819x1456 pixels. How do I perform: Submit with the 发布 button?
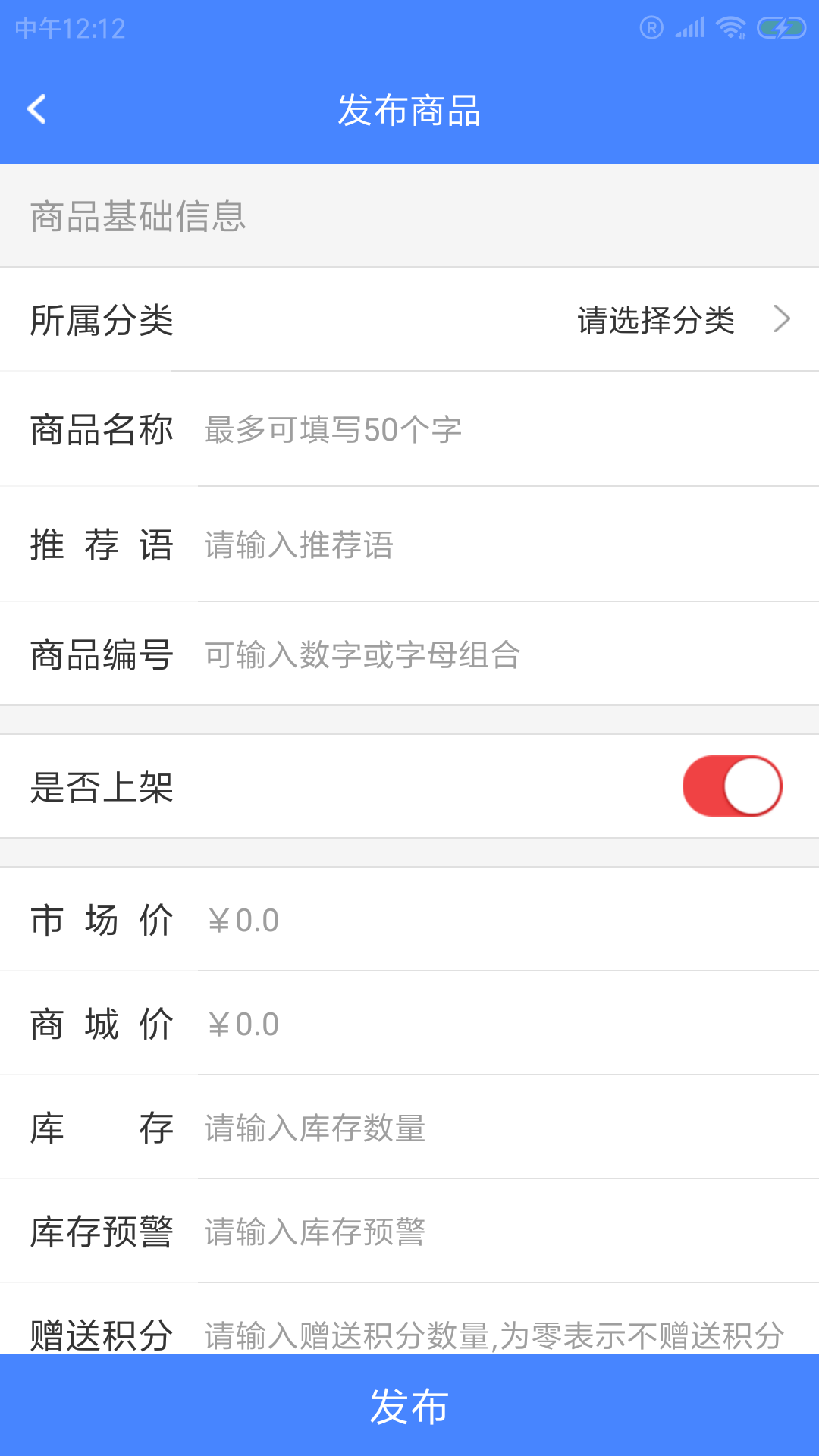click(409, 1405)
